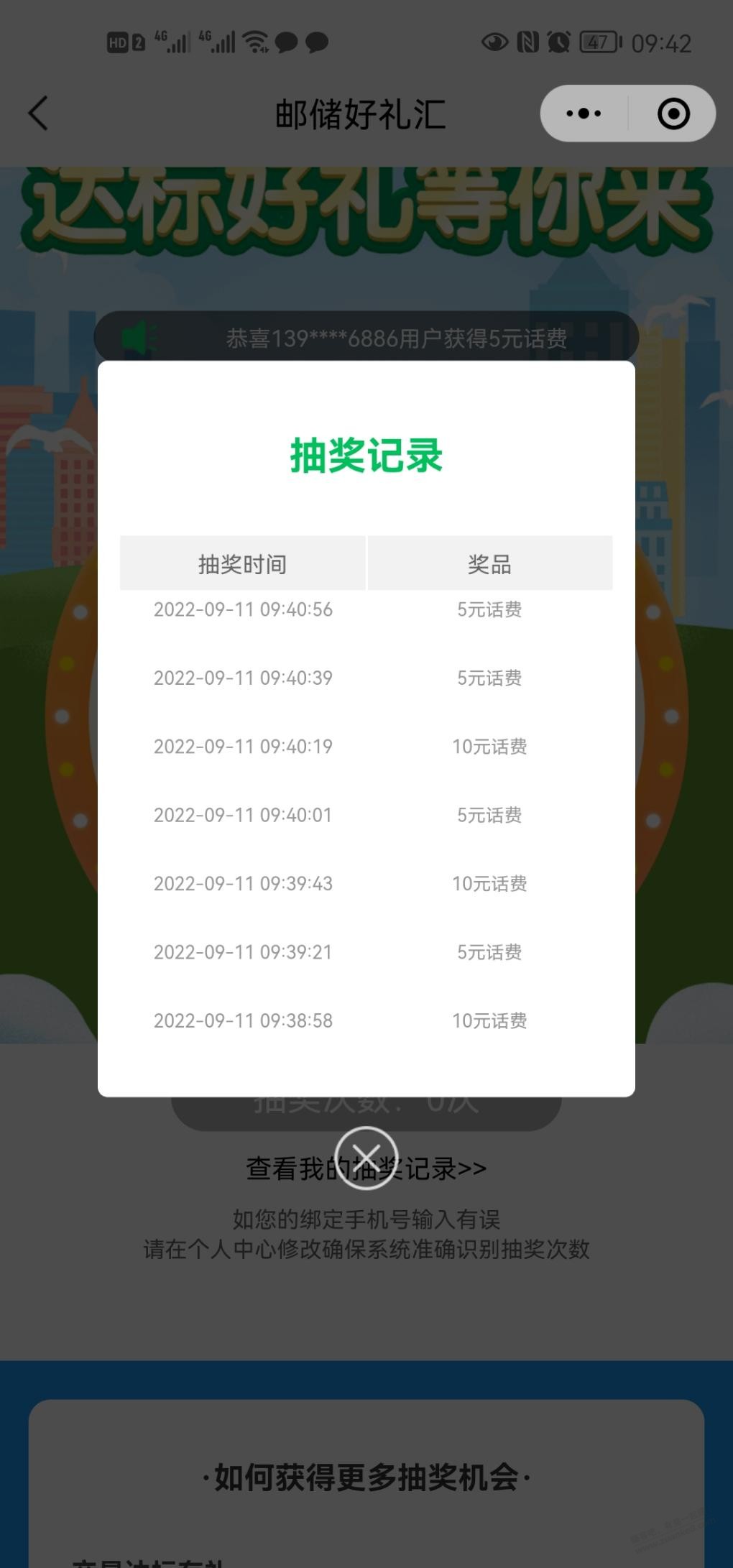Select the record dated 2022-09-11 09:40:56
Viewport: 733px width, 1568px height.
tap(243, 609)
